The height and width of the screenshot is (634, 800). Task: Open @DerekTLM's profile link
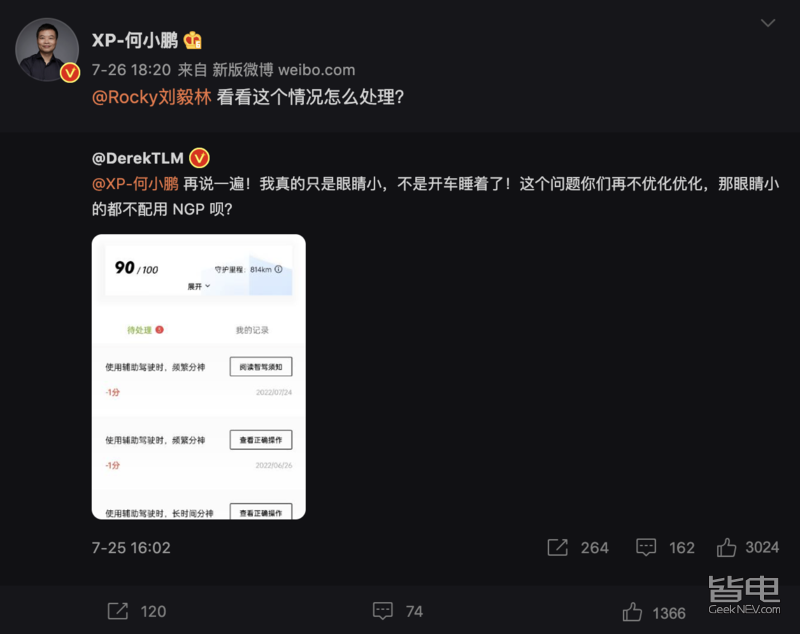(x=138, y=158)
